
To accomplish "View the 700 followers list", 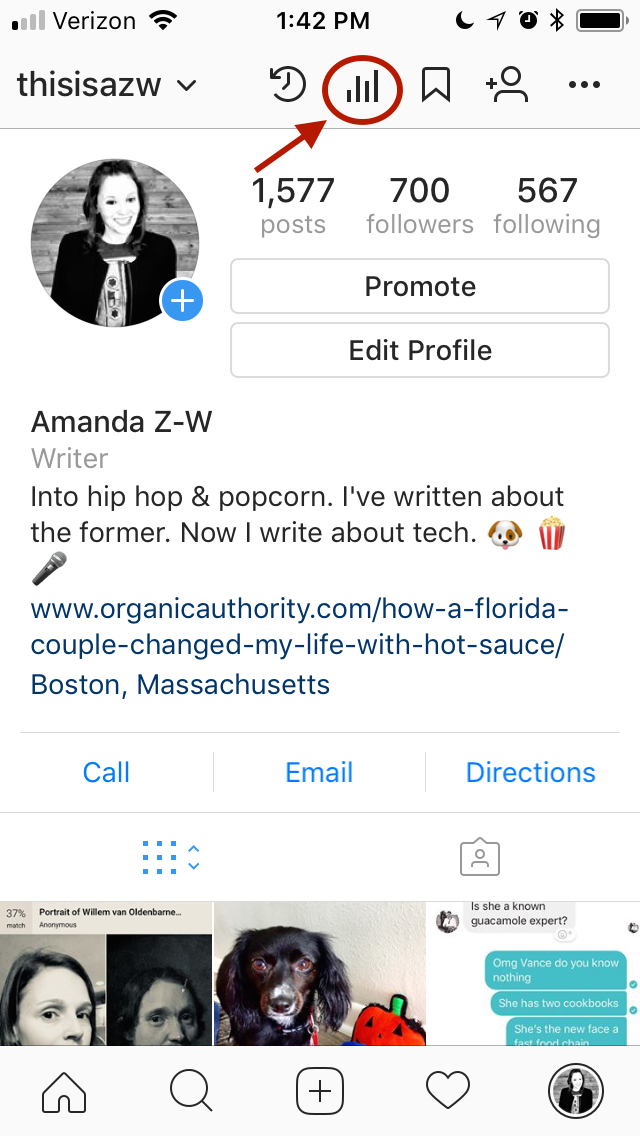I will click(x=420, y=206).
